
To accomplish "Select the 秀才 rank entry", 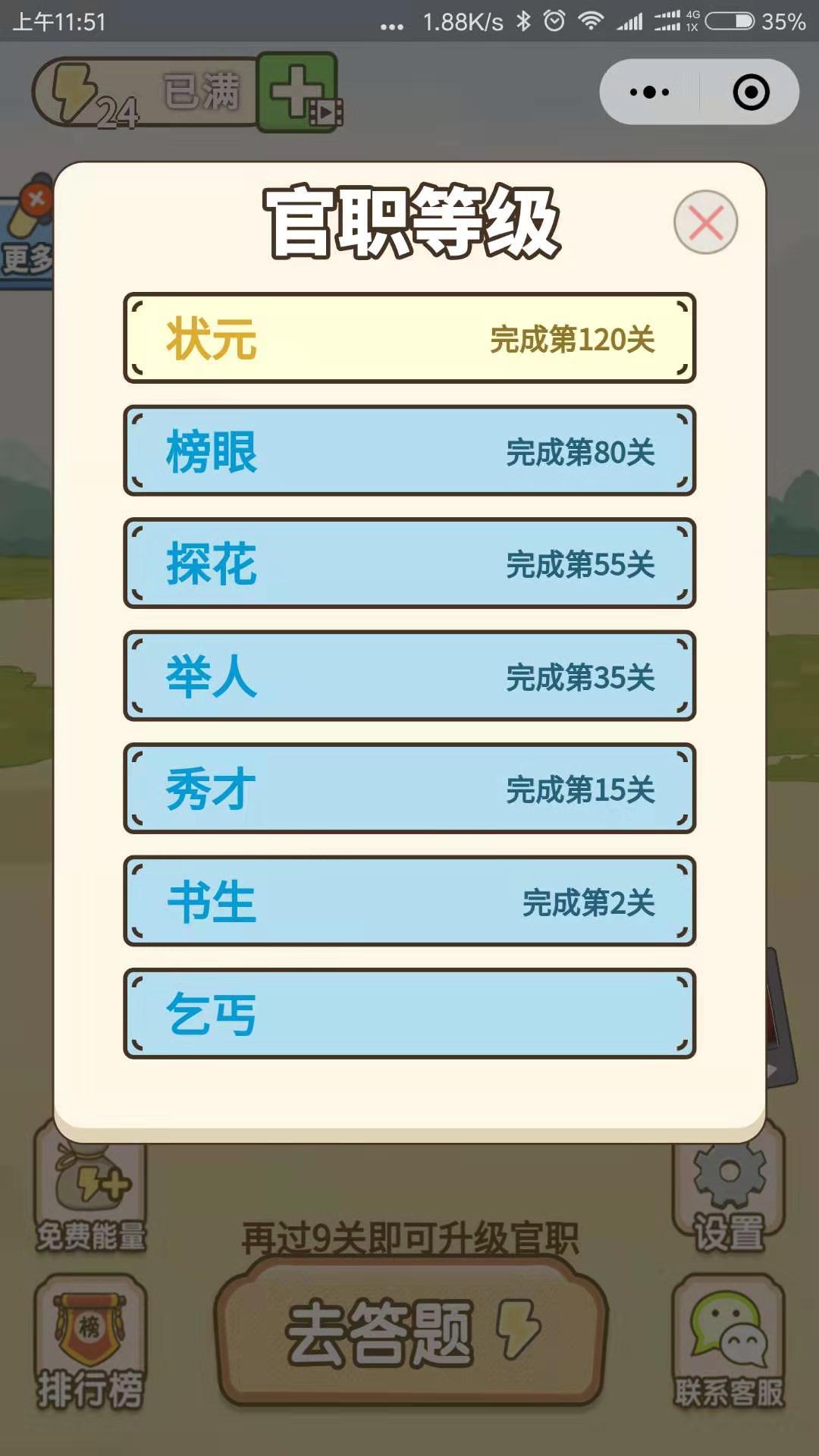I will [409, 789].
